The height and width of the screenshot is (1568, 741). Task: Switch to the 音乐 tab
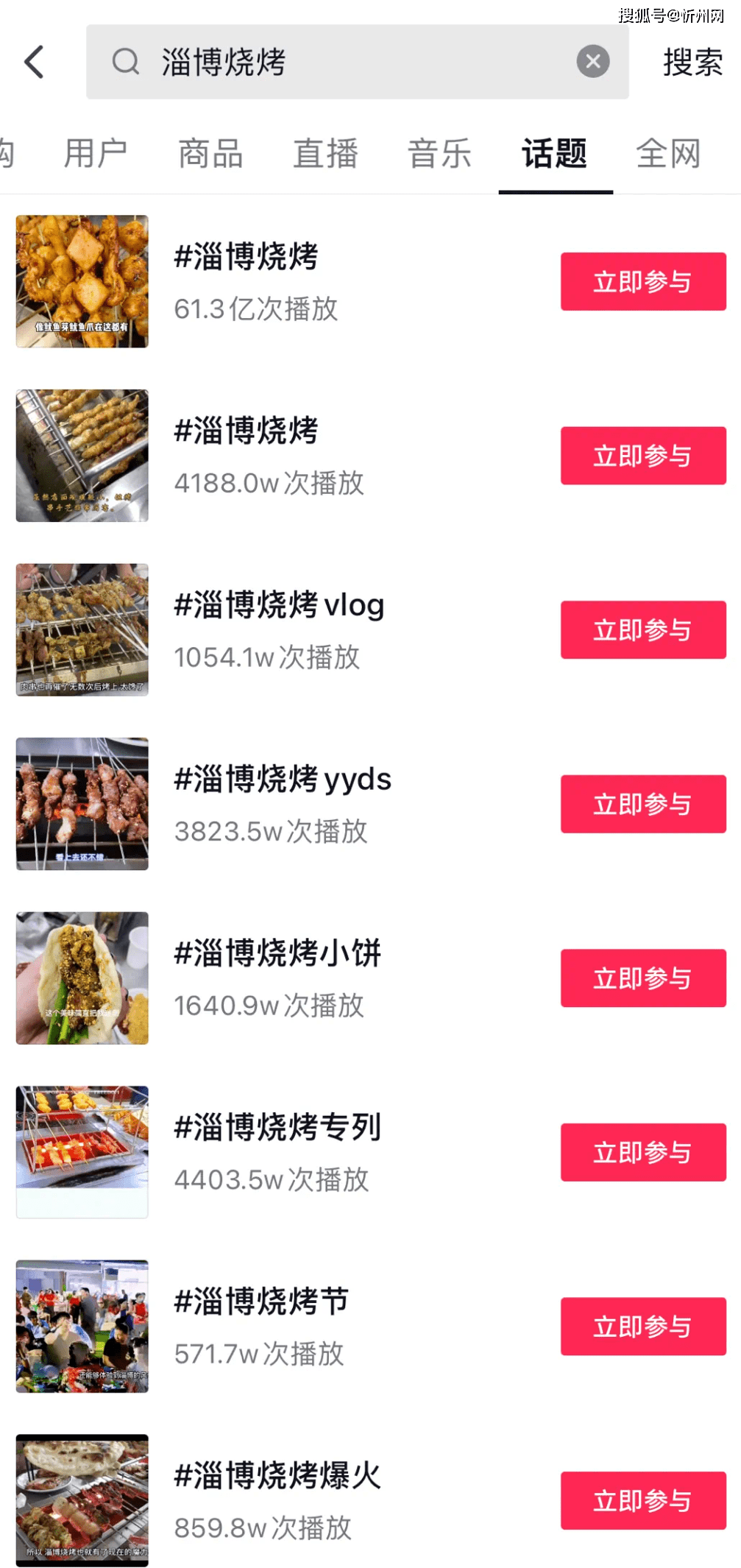coord(439,154)
